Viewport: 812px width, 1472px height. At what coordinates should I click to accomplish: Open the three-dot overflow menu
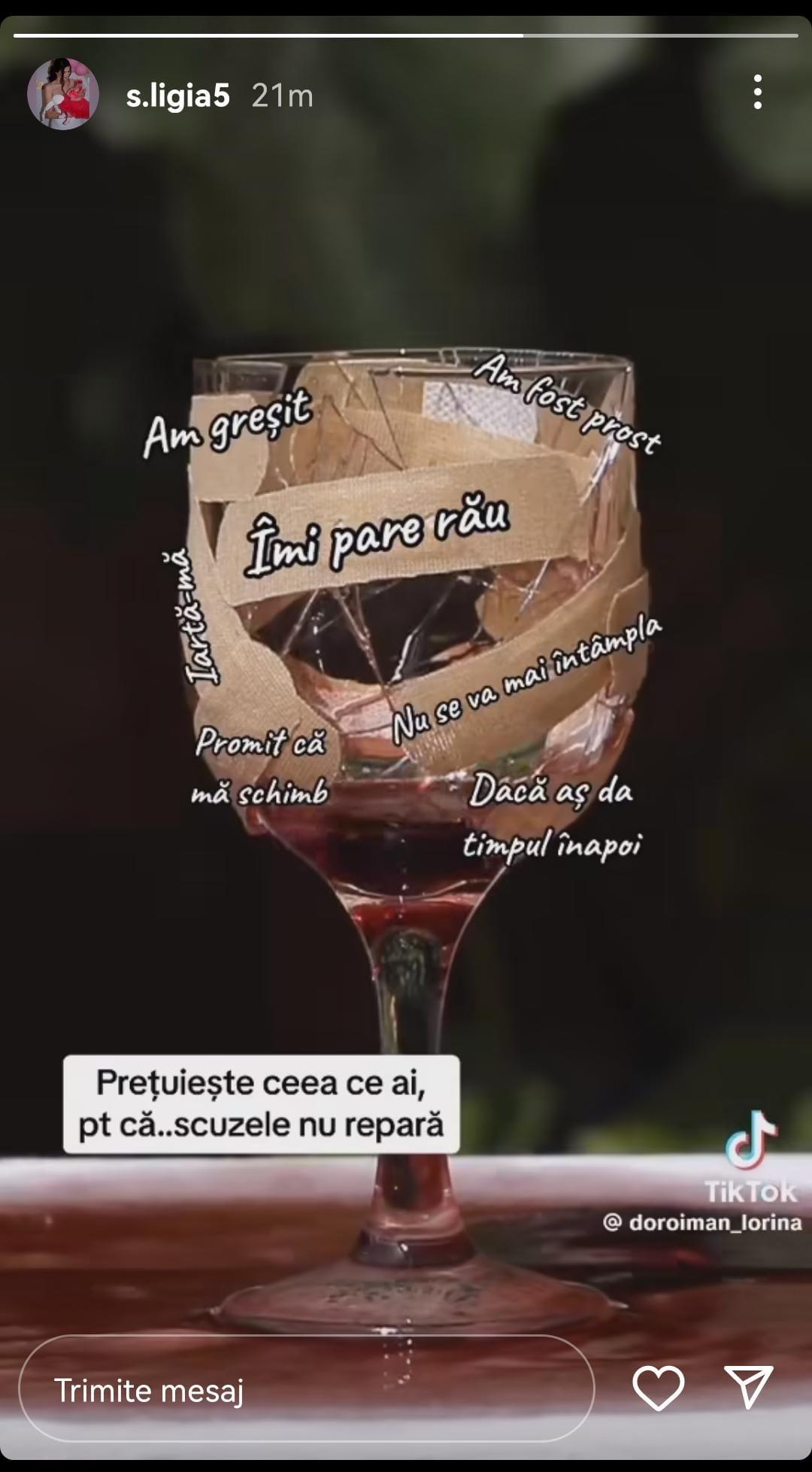tap(757, 92)
